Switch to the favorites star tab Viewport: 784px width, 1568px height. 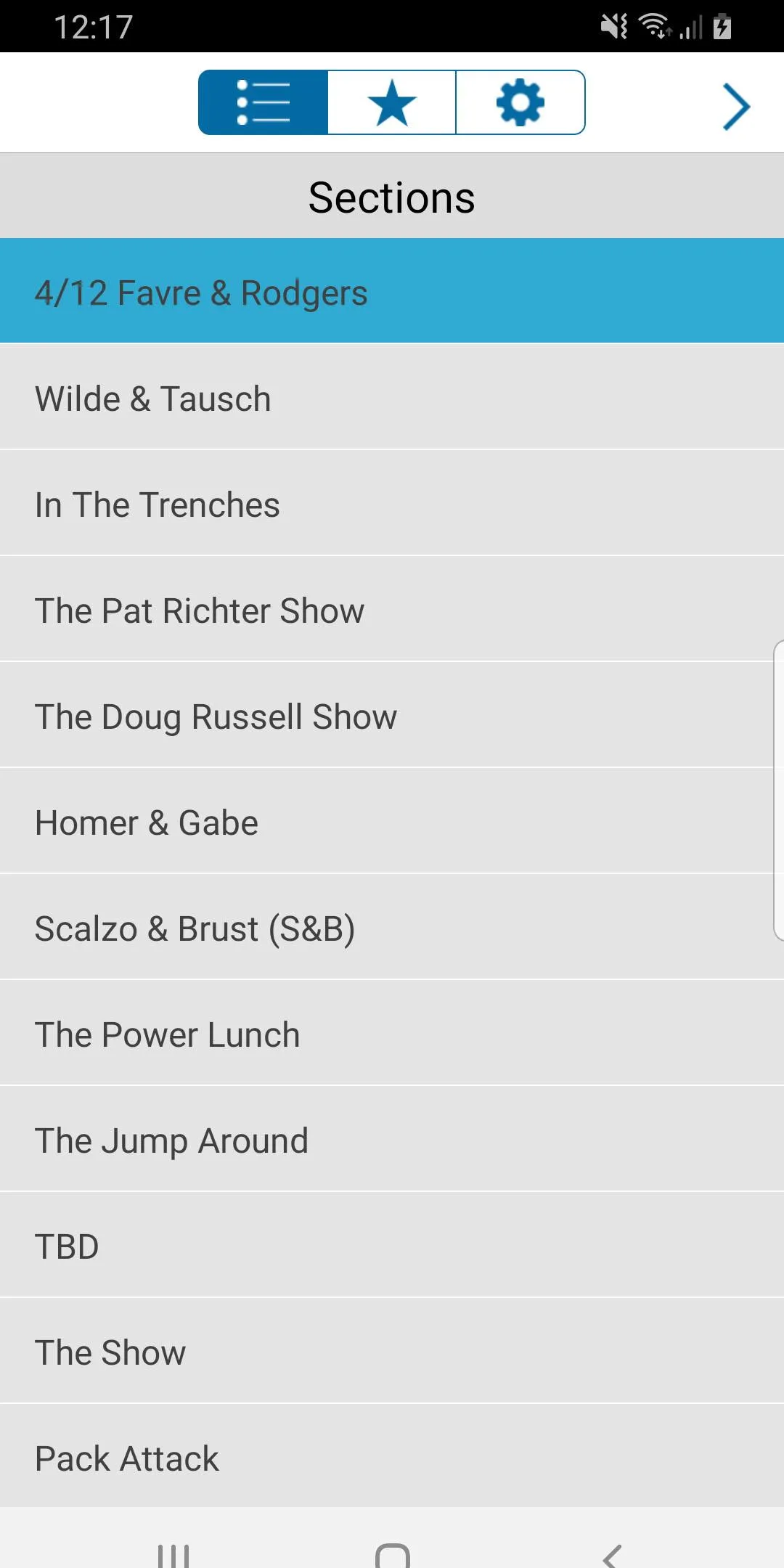click(x=392, y=102)
